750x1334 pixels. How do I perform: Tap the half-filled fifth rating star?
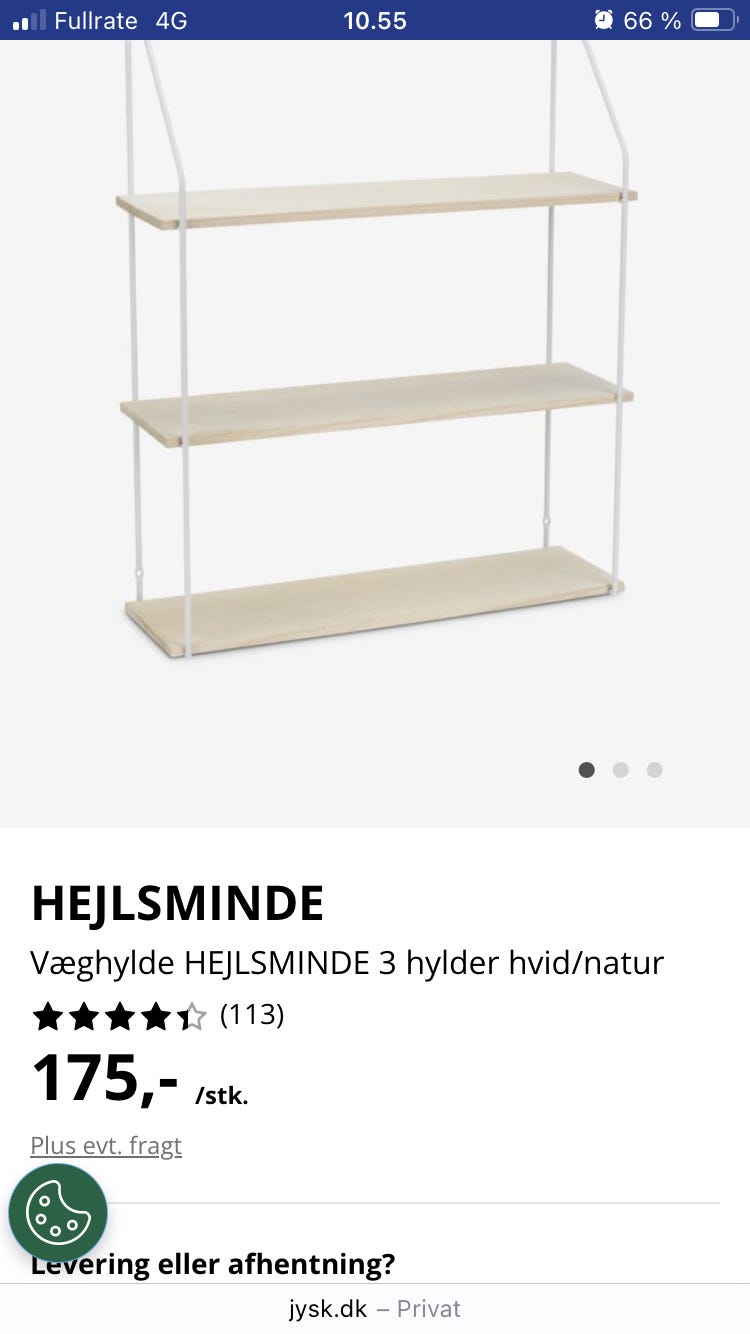(192, 1016)
